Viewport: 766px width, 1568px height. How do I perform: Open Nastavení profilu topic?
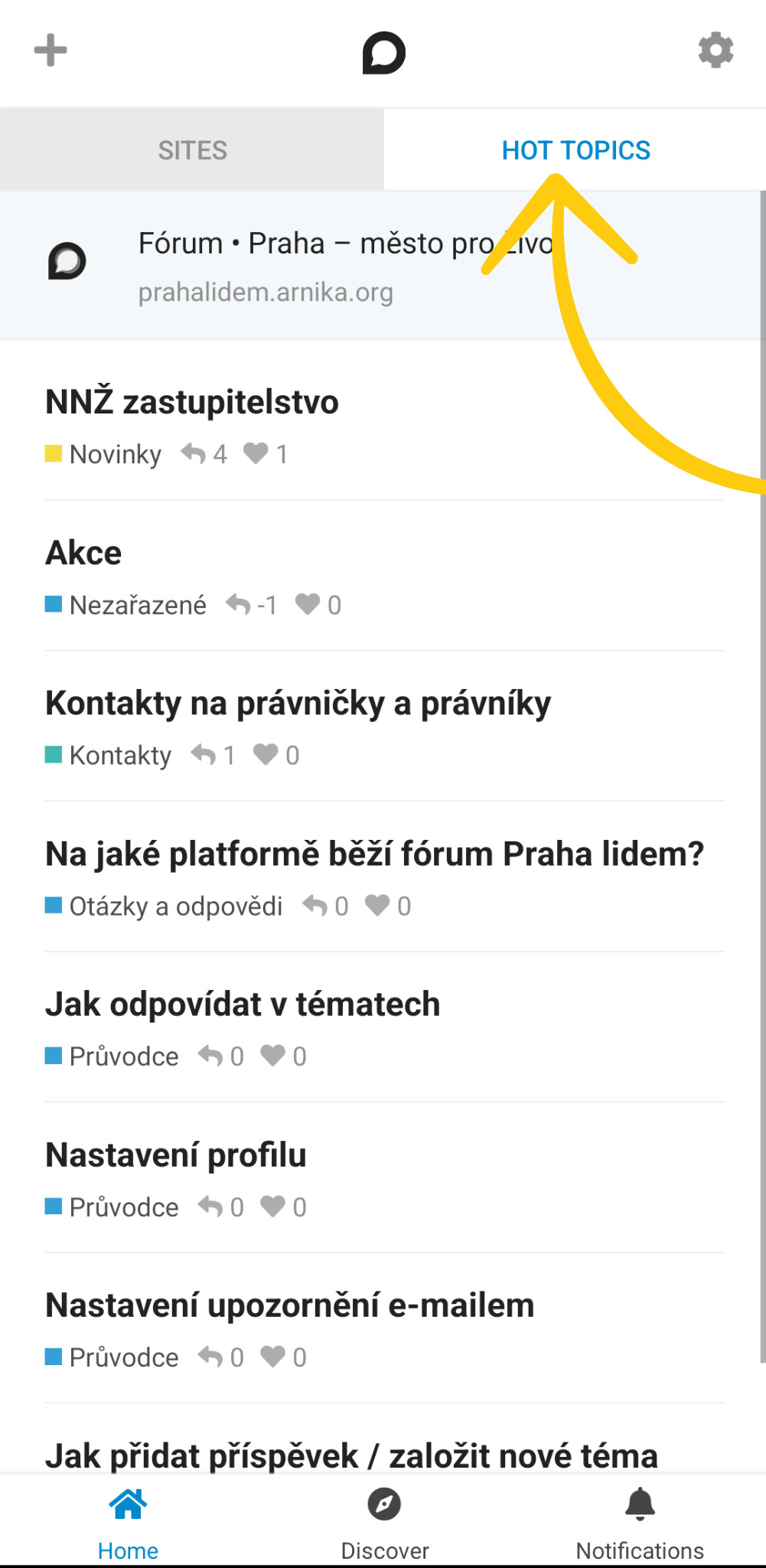tap(176, 1155)
